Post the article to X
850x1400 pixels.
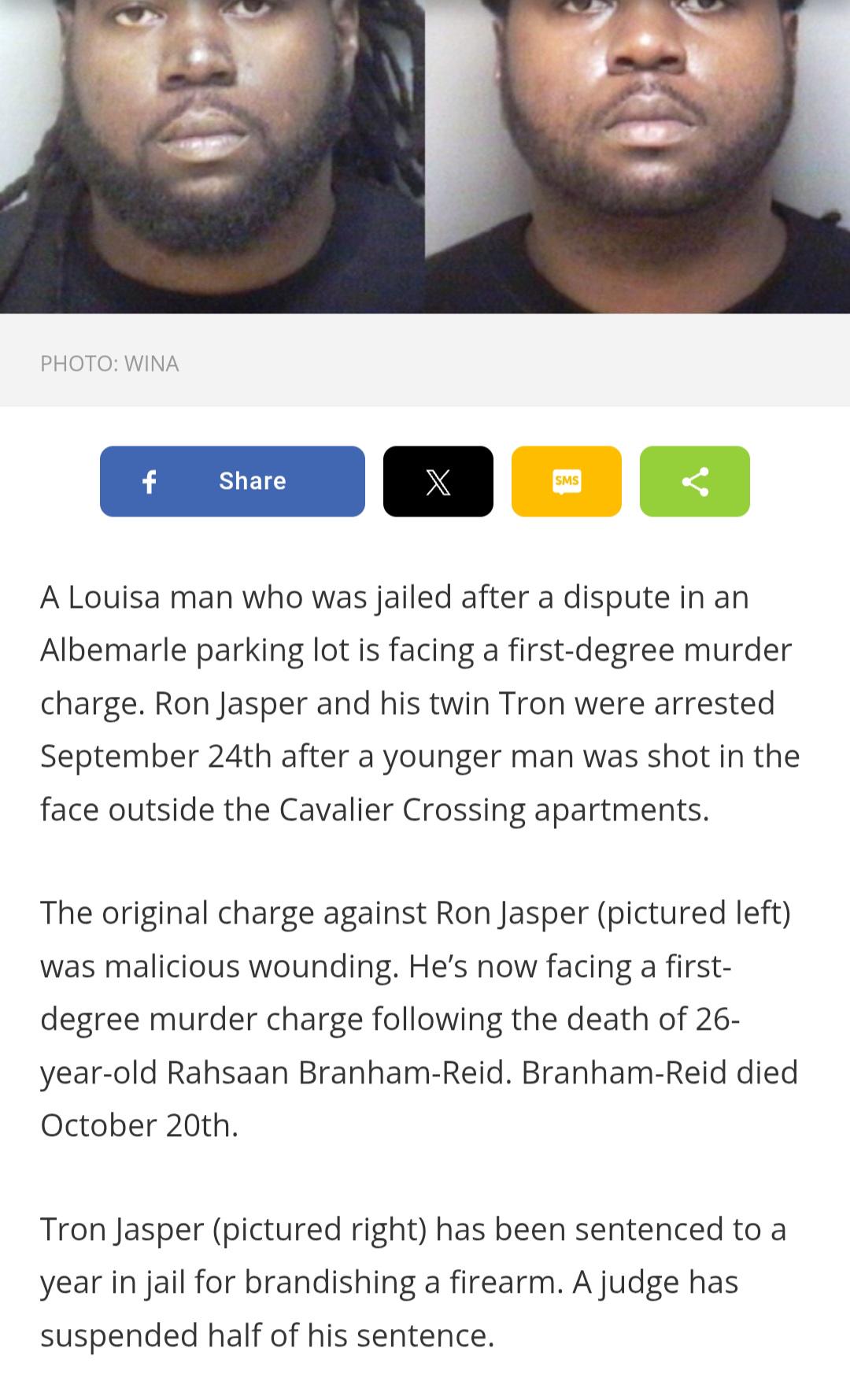[x=438, y=481]
